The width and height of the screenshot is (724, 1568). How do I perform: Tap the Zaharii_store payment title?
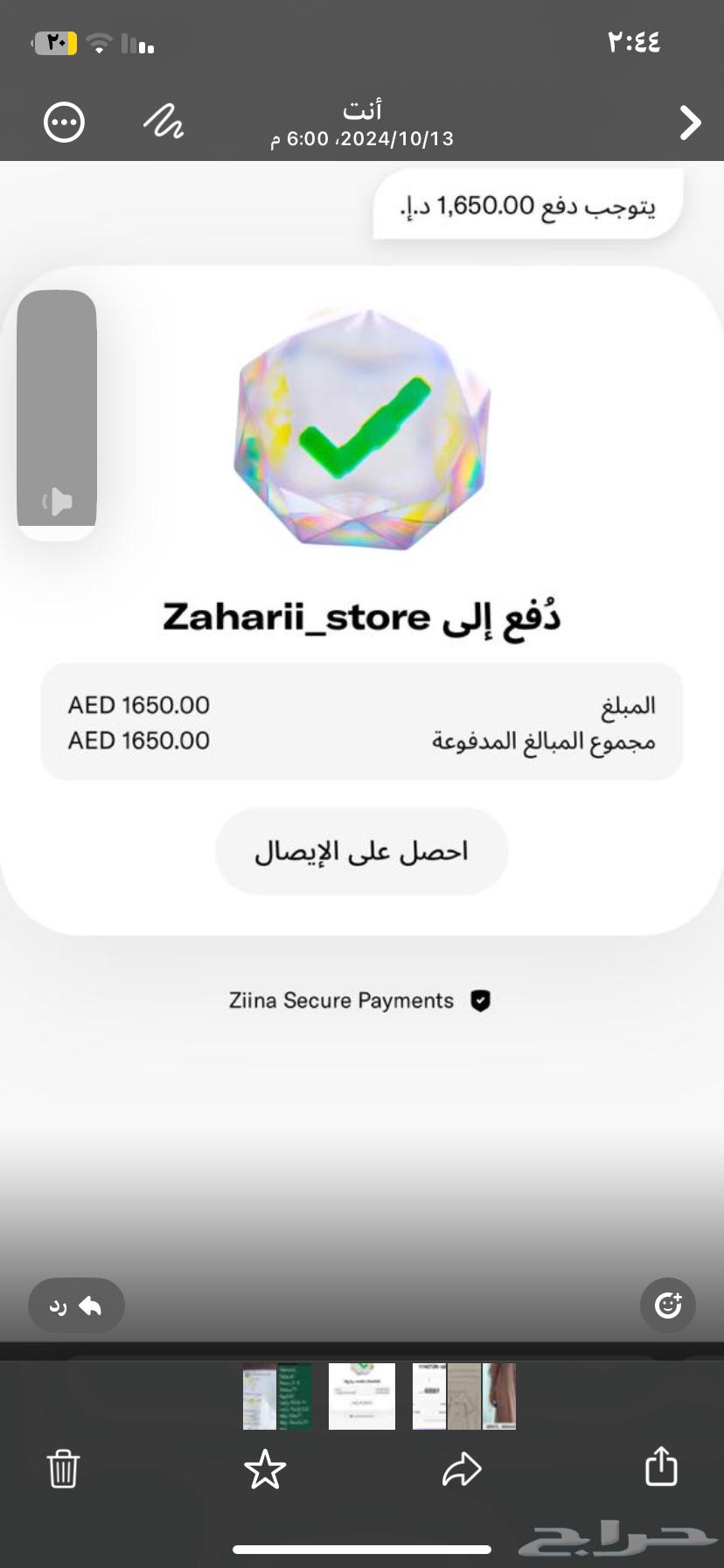[x=361, y=615]
